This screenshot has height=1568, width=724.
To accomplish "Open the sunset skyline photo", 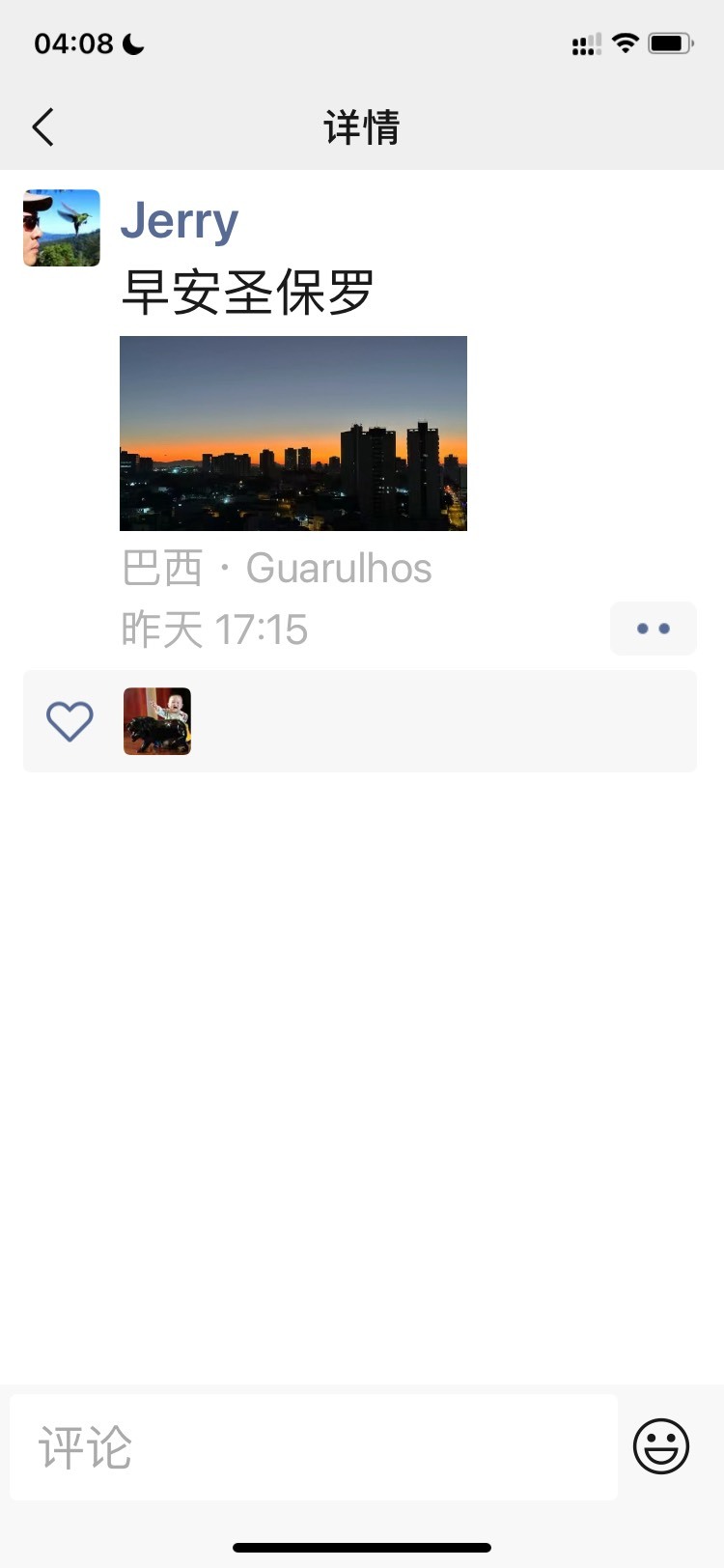I will [x=293, y=434].
